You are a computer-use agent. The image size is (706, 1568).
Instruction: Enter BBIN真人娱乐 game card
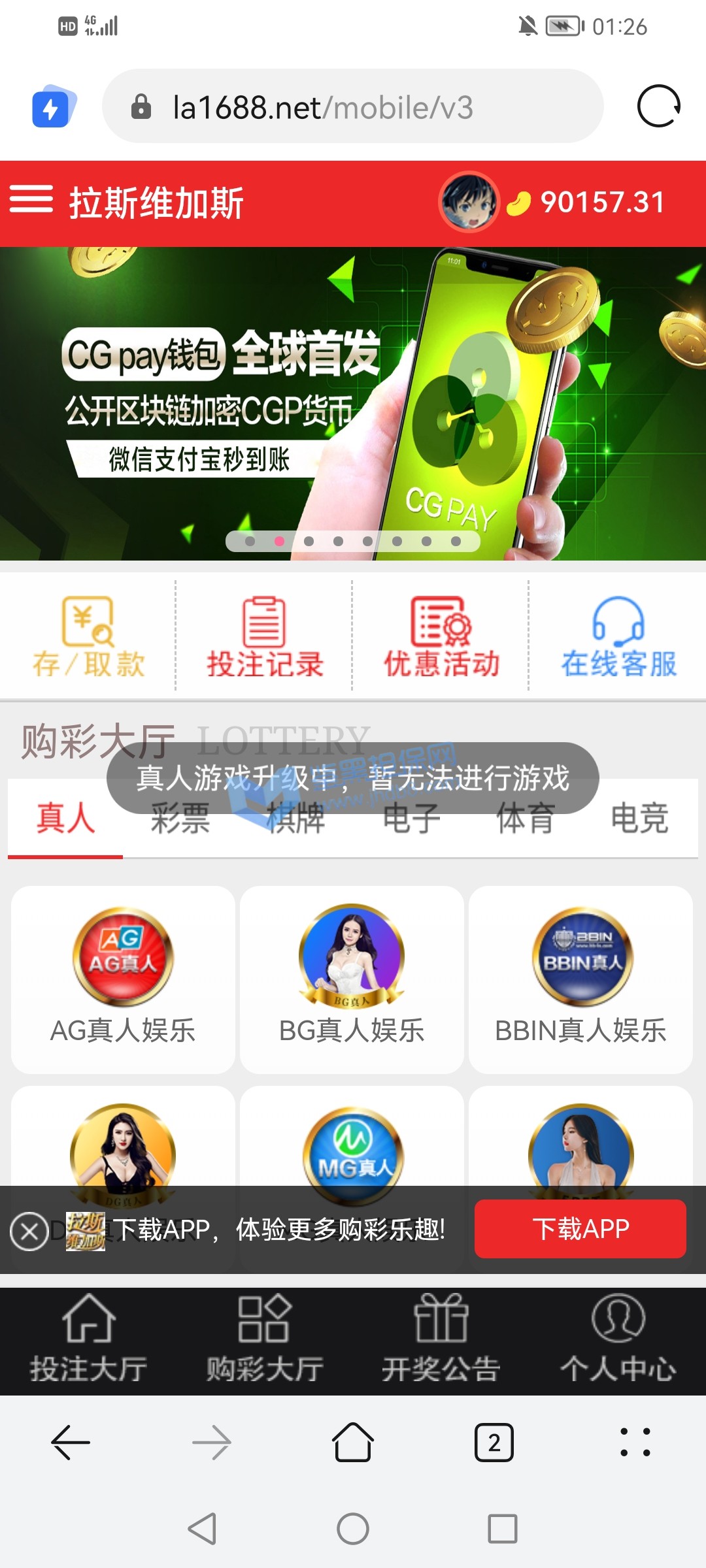coord(580,979)
